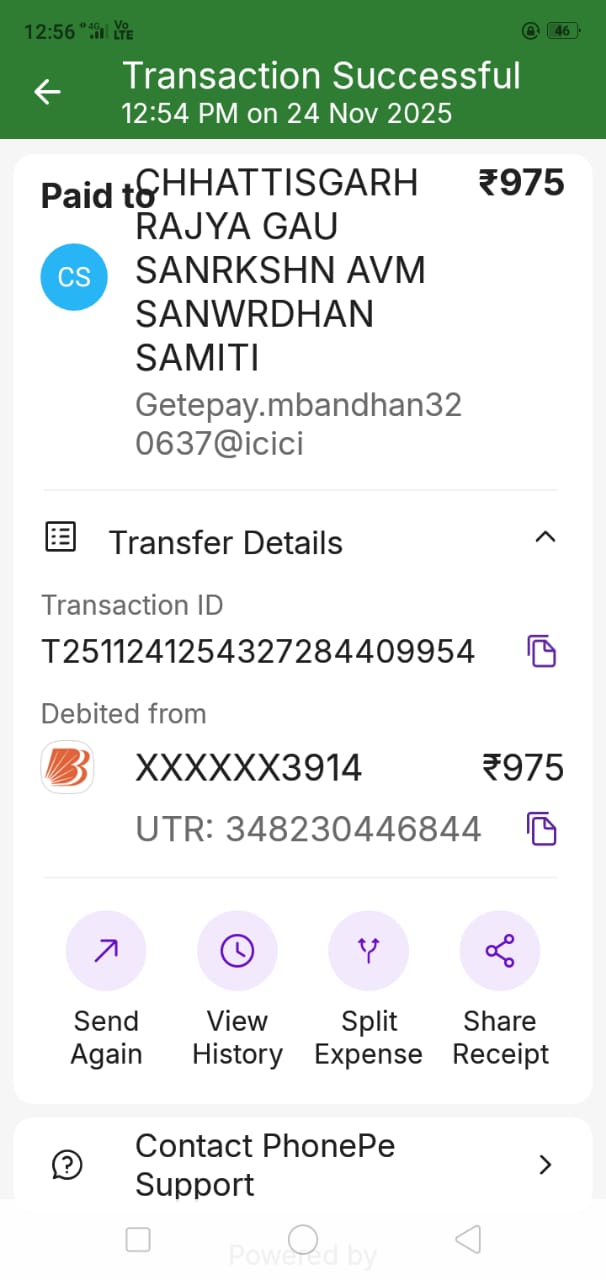Viewport: 606px width, 1280px height.
Task: Tap the system home button
Action: coord(303,1240)
